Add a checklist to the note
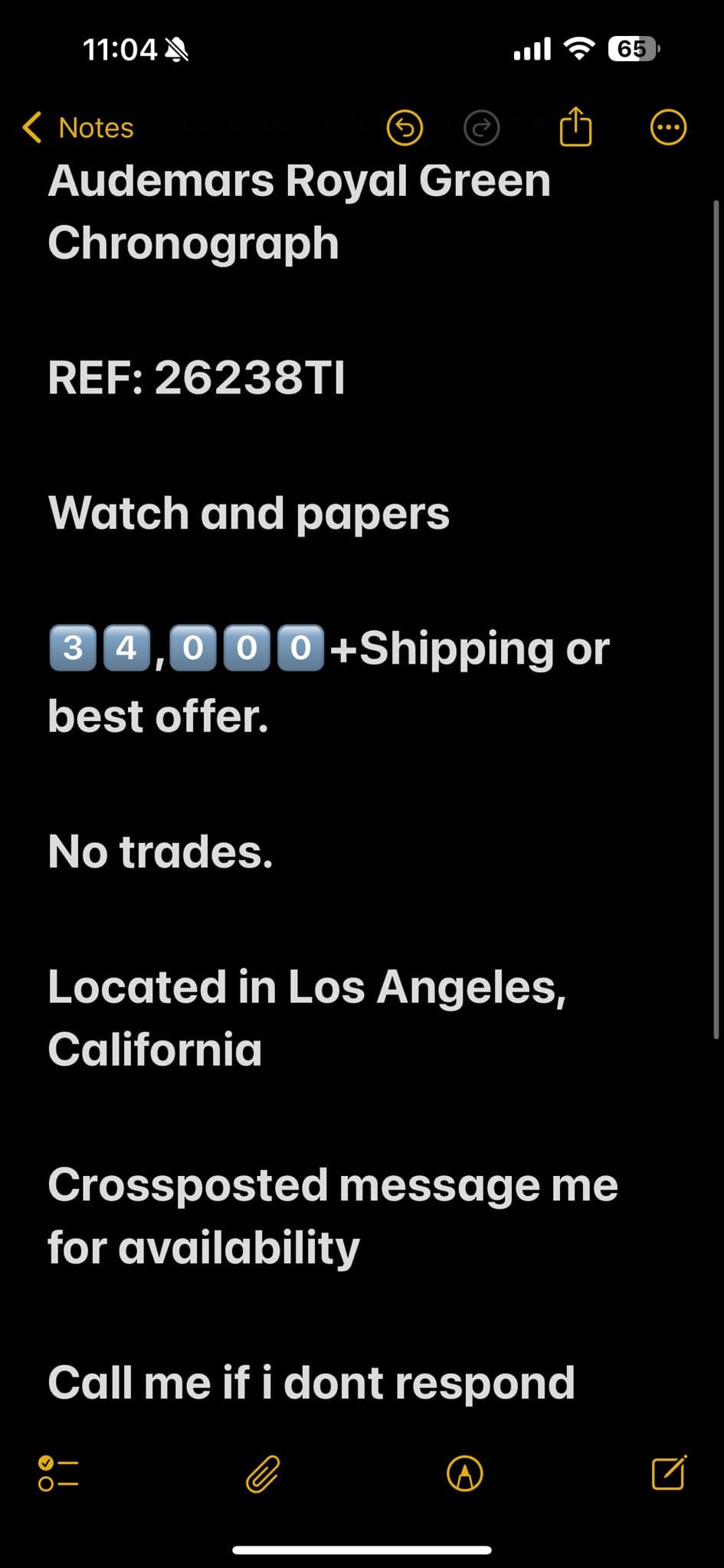724x1568 pixels. [x=58, y=1473]
